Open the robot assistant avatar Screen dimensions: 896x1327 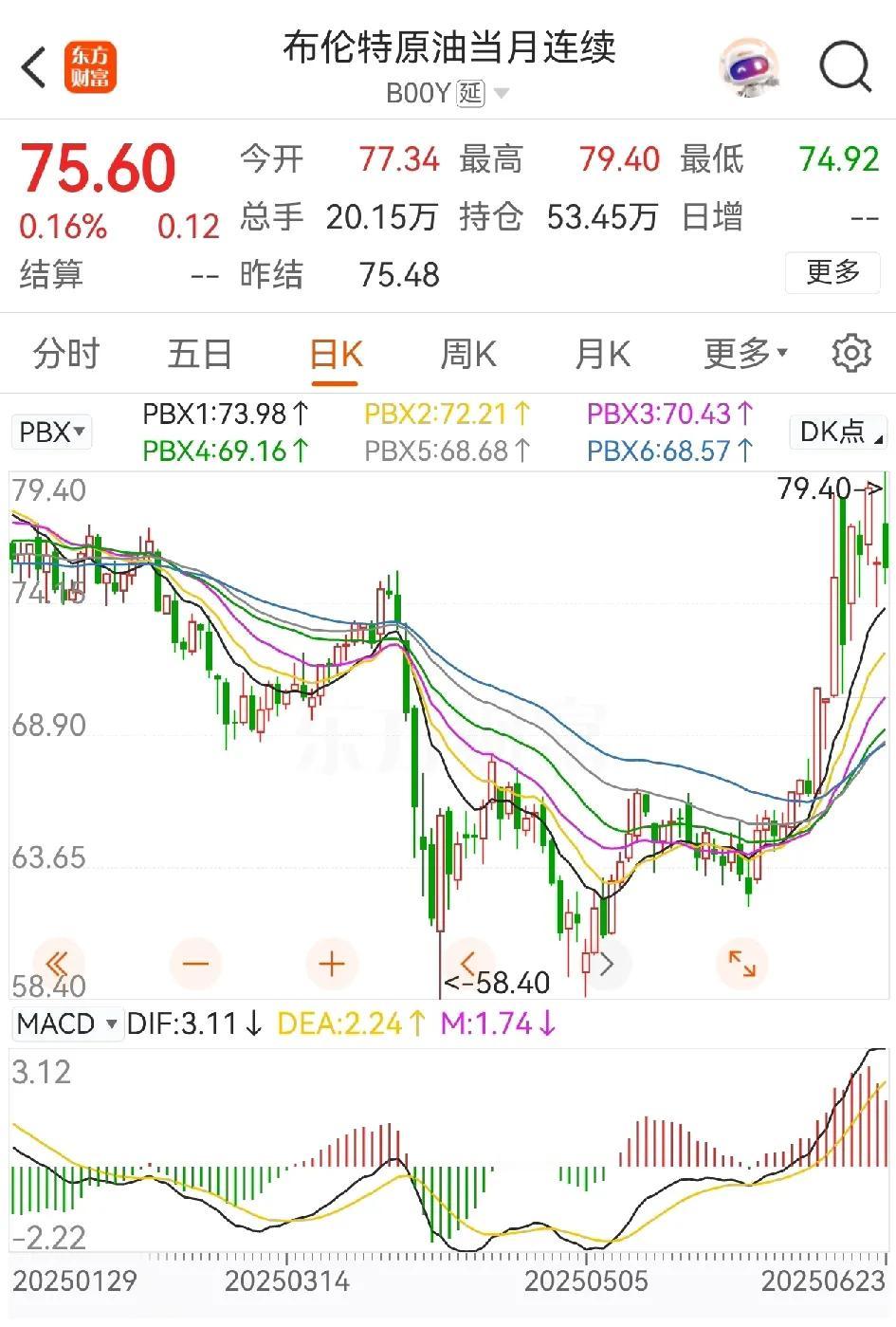[x=749, y=68]
